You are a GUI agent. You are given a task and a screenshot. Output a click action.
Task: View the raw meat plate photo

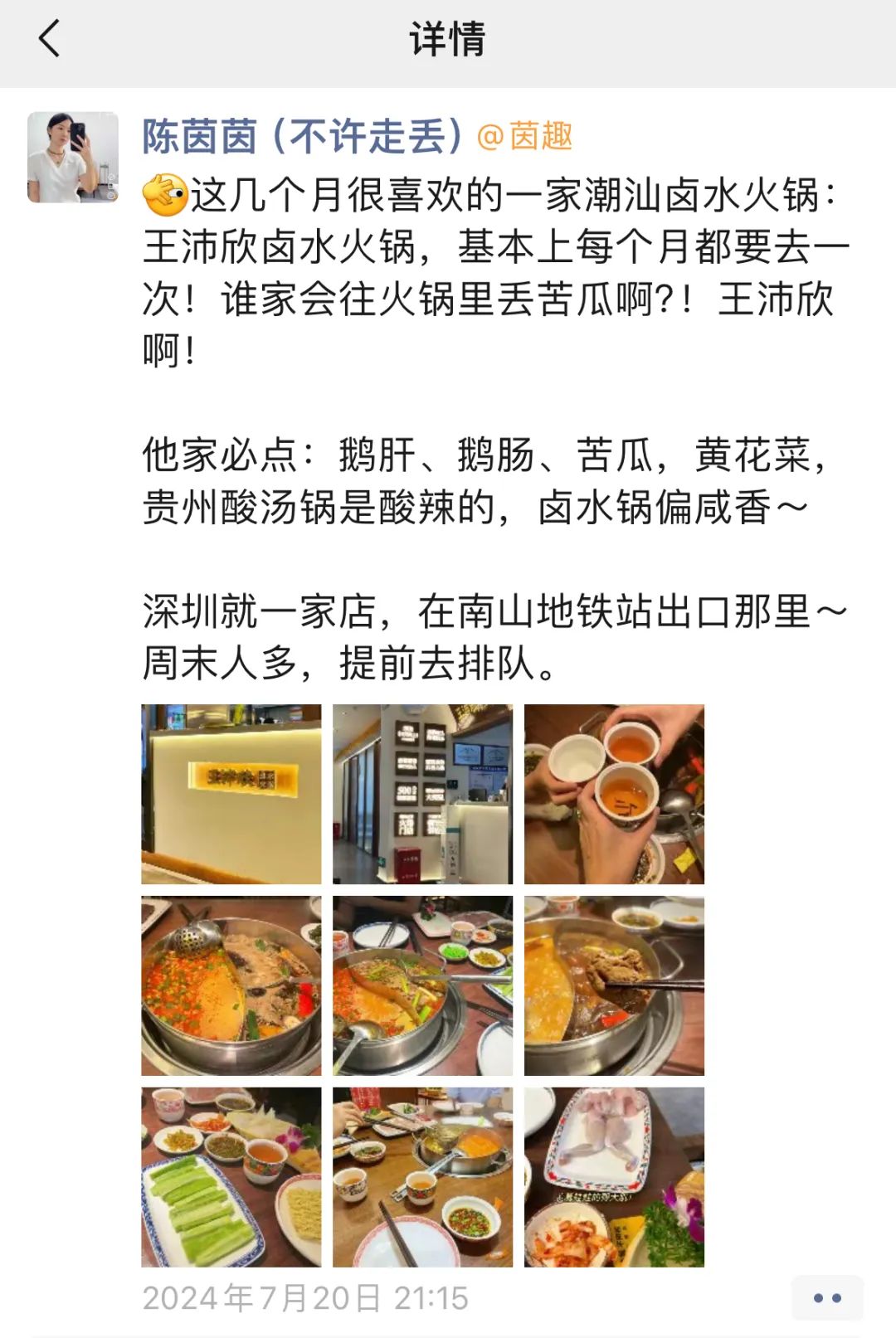[x=614, y=1177]
